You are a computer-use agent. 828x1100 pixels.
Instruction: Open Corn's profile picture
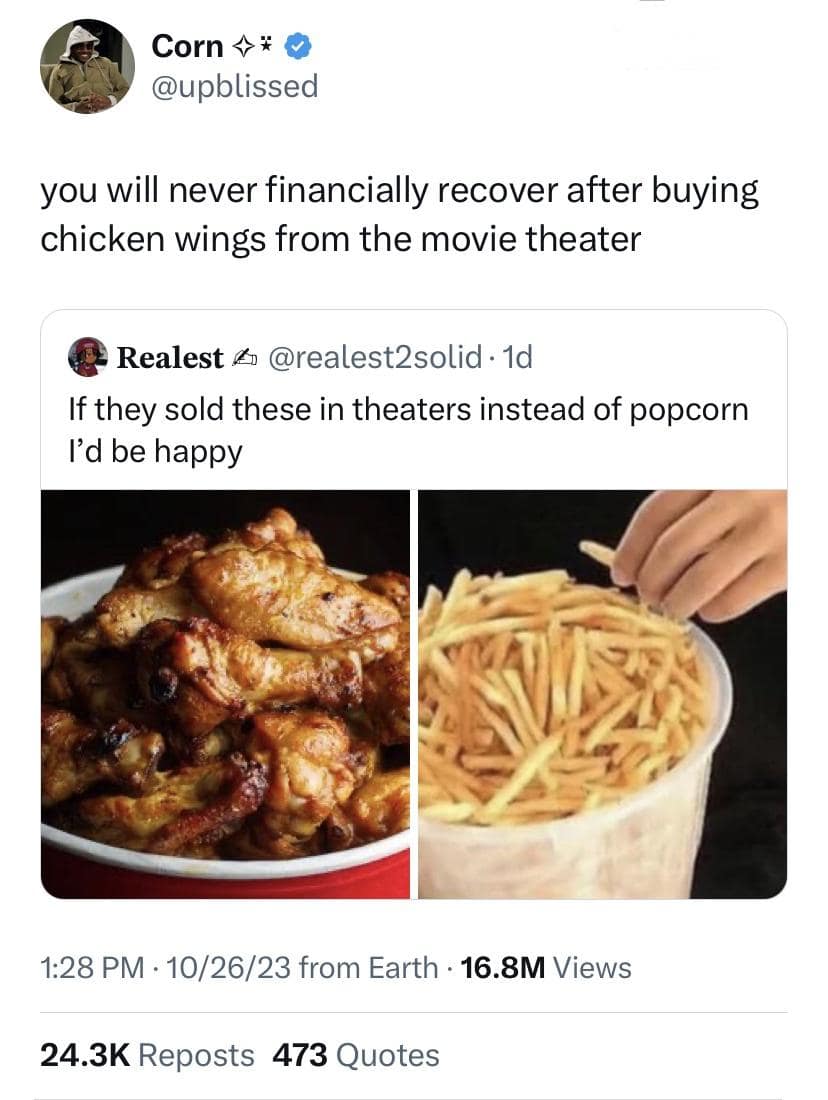pyautogui.click(x=87, y=66)
